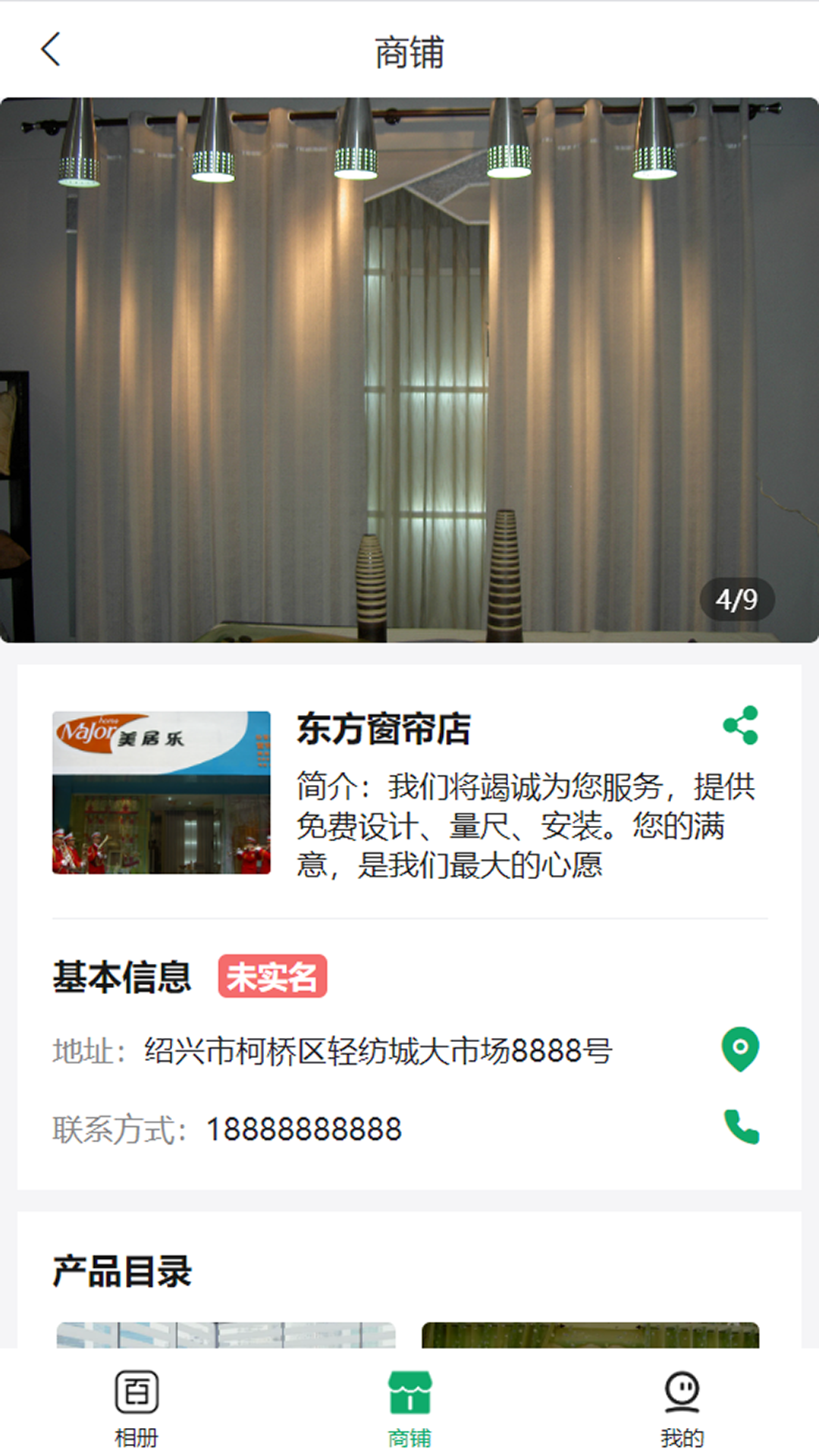The height and width of the screenshot is (1456, 819).
Task: Tap the shop name 东方窗帘店
Action: [383, 730]
